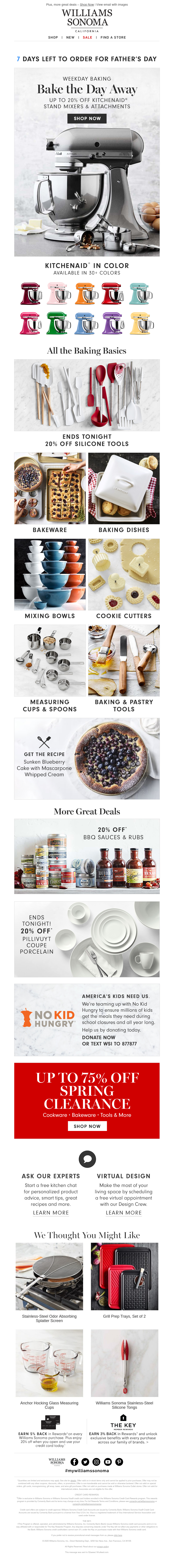Get the Sunken Blueberry Cake recipe
The height and width of the screenshot is (1568, 174).
(87, 758)
